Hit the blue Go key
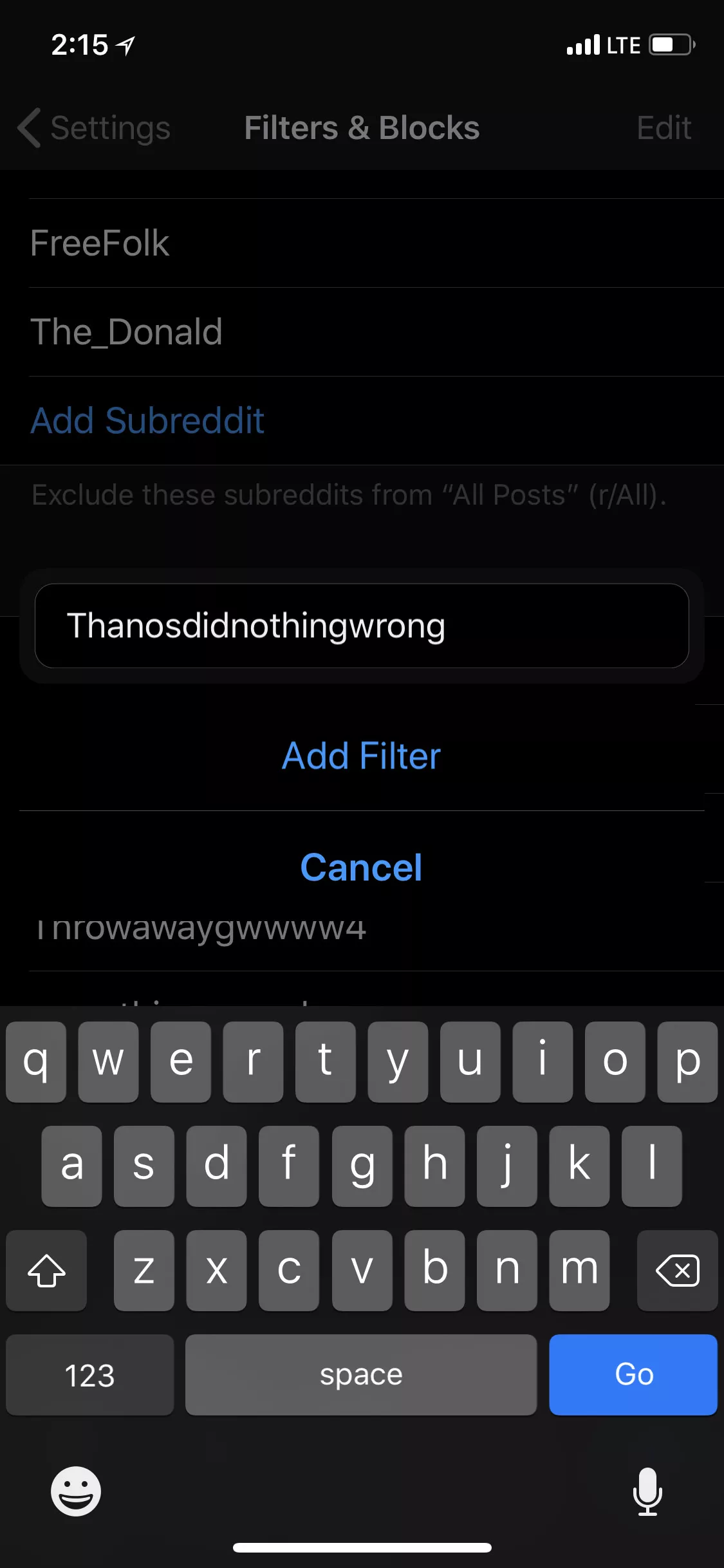Image resolution: width=724 pixels, height=1568 pixels. coord(633,1374)
